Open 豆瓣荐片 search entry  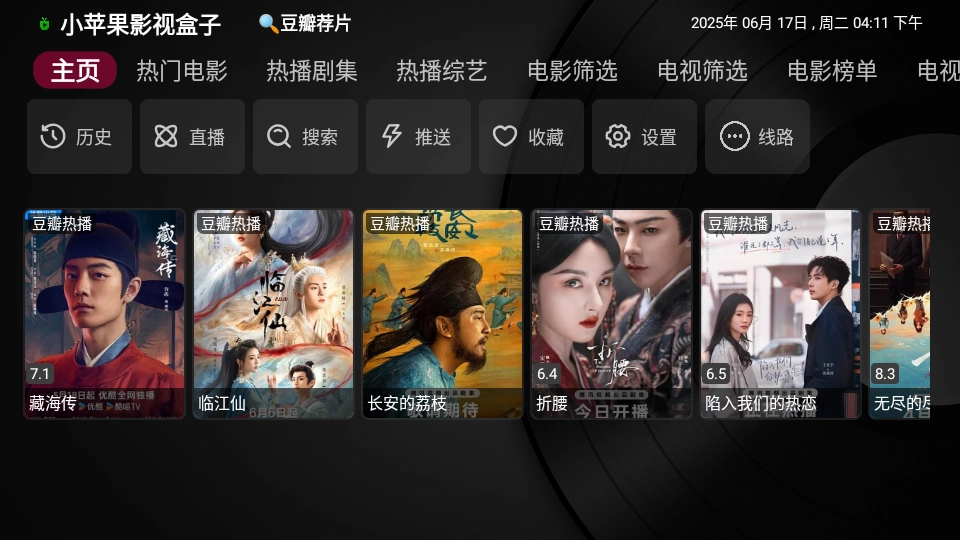click(305, 23)
